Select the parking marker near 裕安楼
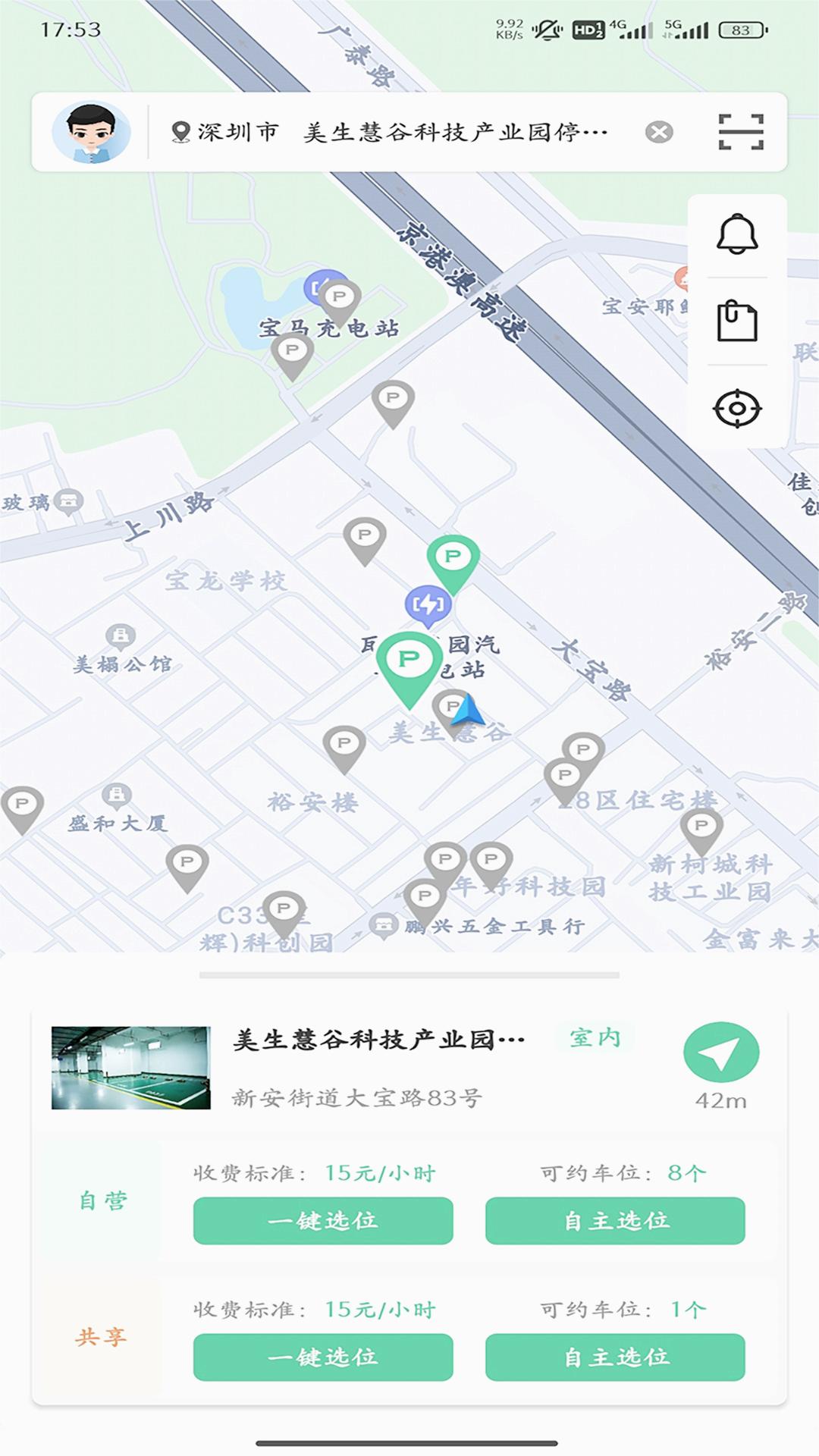The image size is (819, 1456). pos(344,745)
